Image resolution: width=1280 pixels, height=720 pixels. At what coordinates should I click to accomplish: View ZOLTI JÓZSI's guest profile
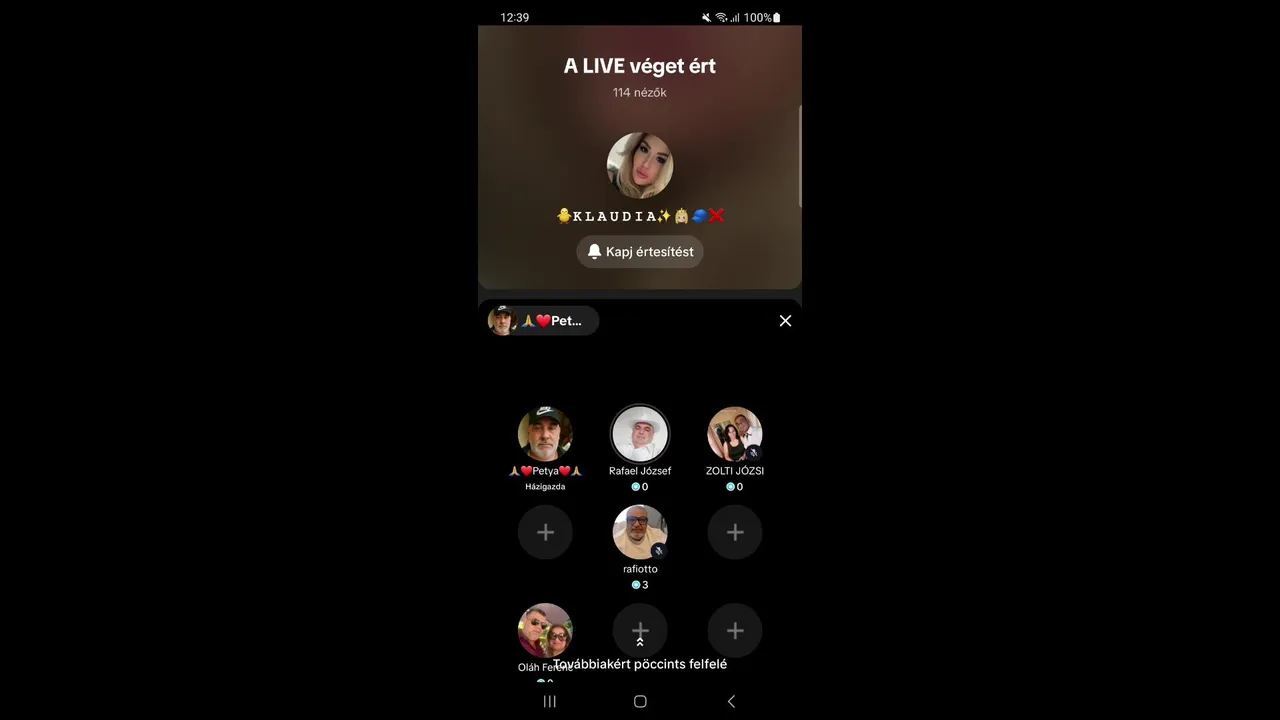pos(735,434)
